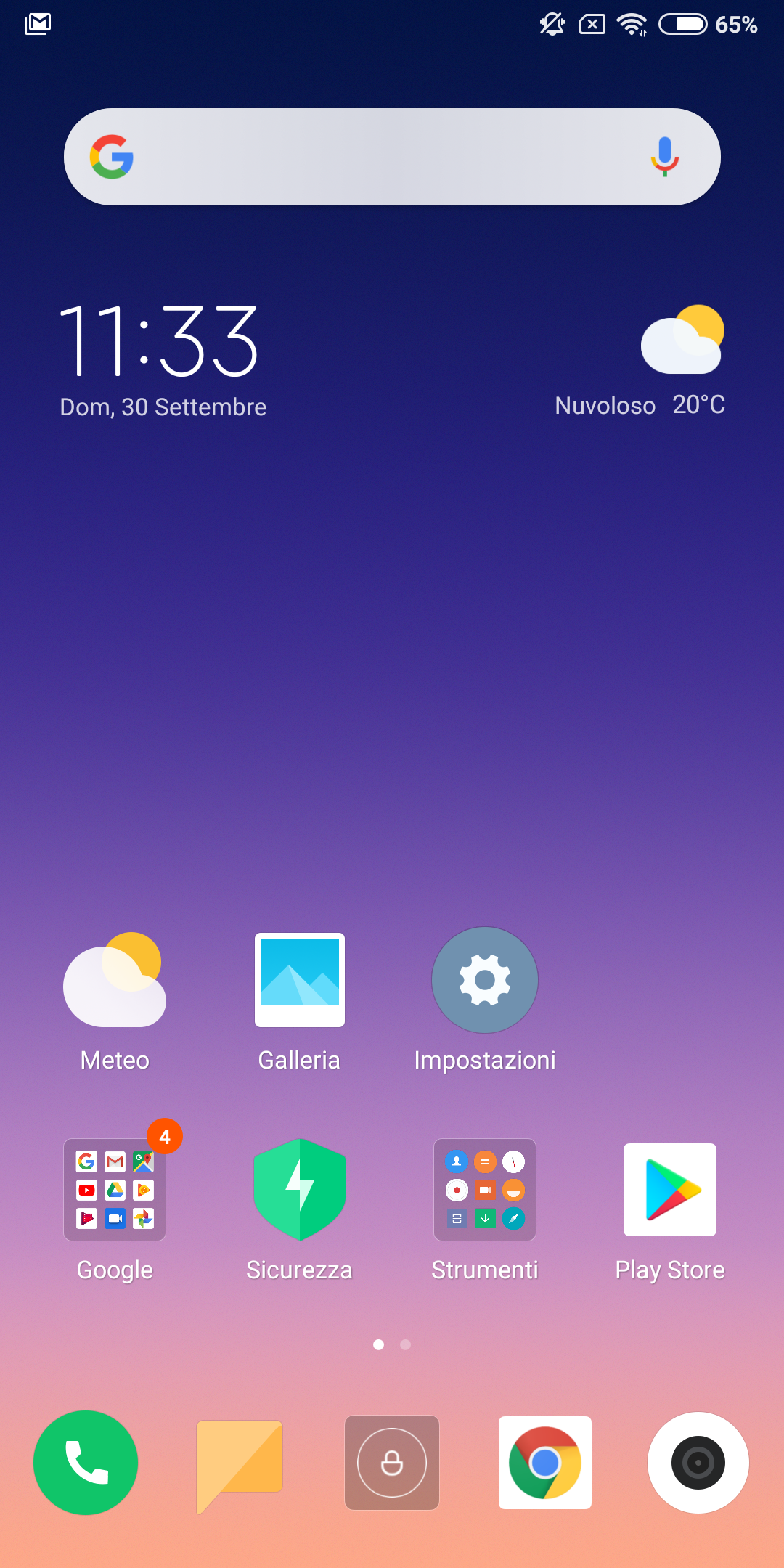Launch Chrome browser
The height and width of the screenshot is (1568, 784).
(x=544, y=1463)
